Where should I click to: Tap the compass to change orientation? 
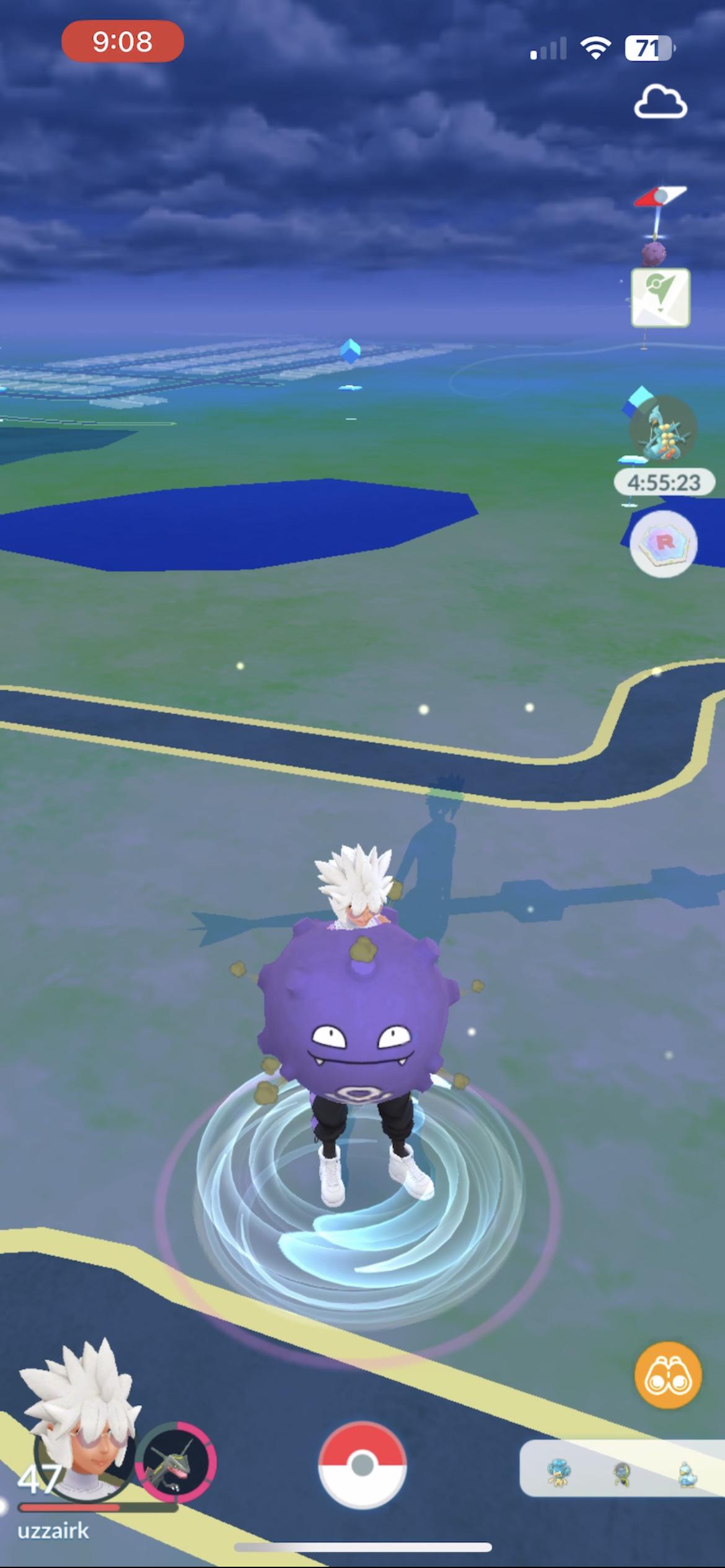pos(660,198)
